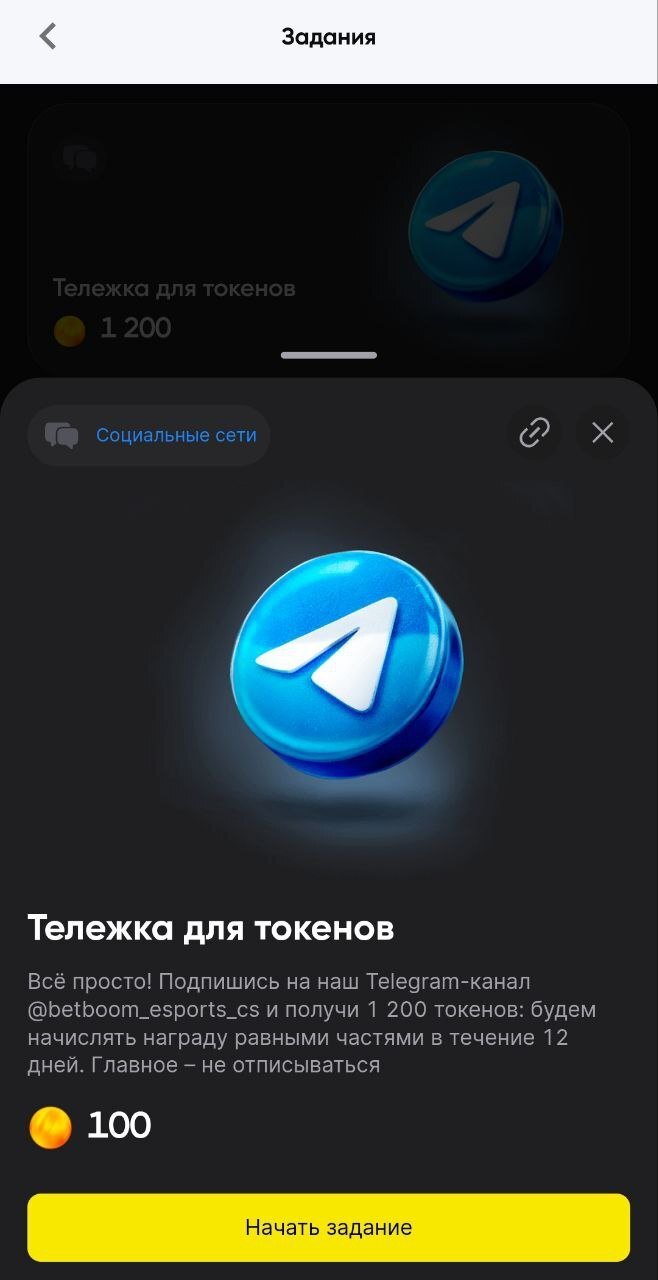Viewport: 658px width, 1280px height.
Task: Tap the Социальные сети category chip
Action: tap(149, 435)
